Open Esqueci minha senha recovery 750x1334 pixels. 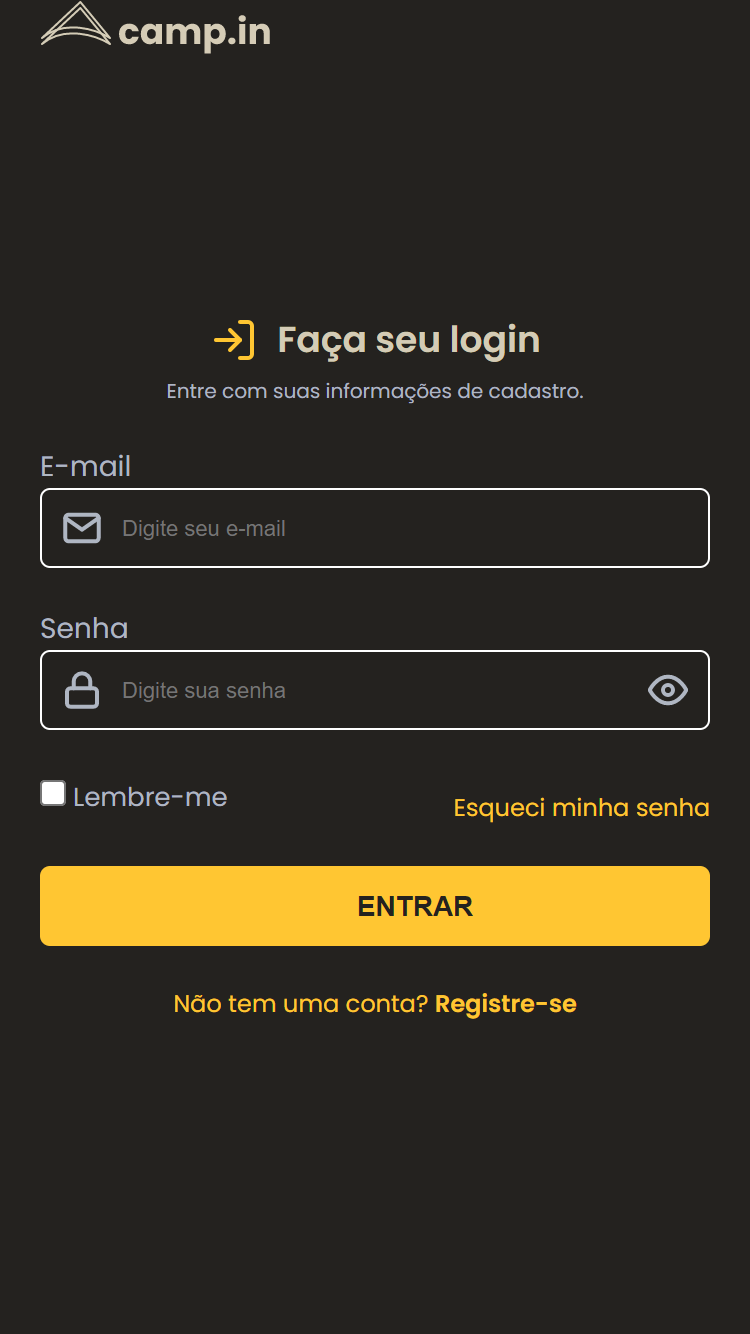[581, 807]
